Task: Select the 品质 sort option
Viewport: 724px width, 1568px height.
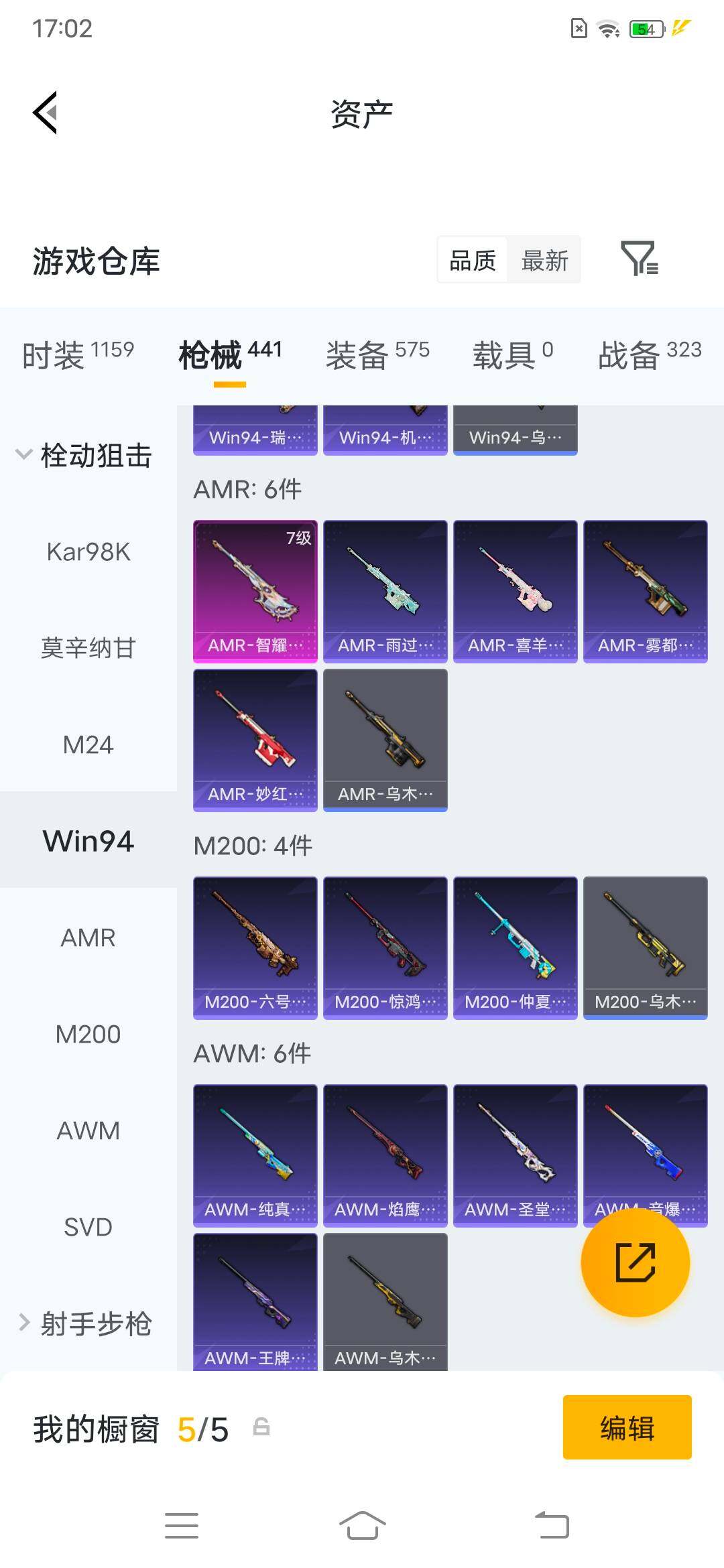Action: pyautogui.click(x=473, y=260)
